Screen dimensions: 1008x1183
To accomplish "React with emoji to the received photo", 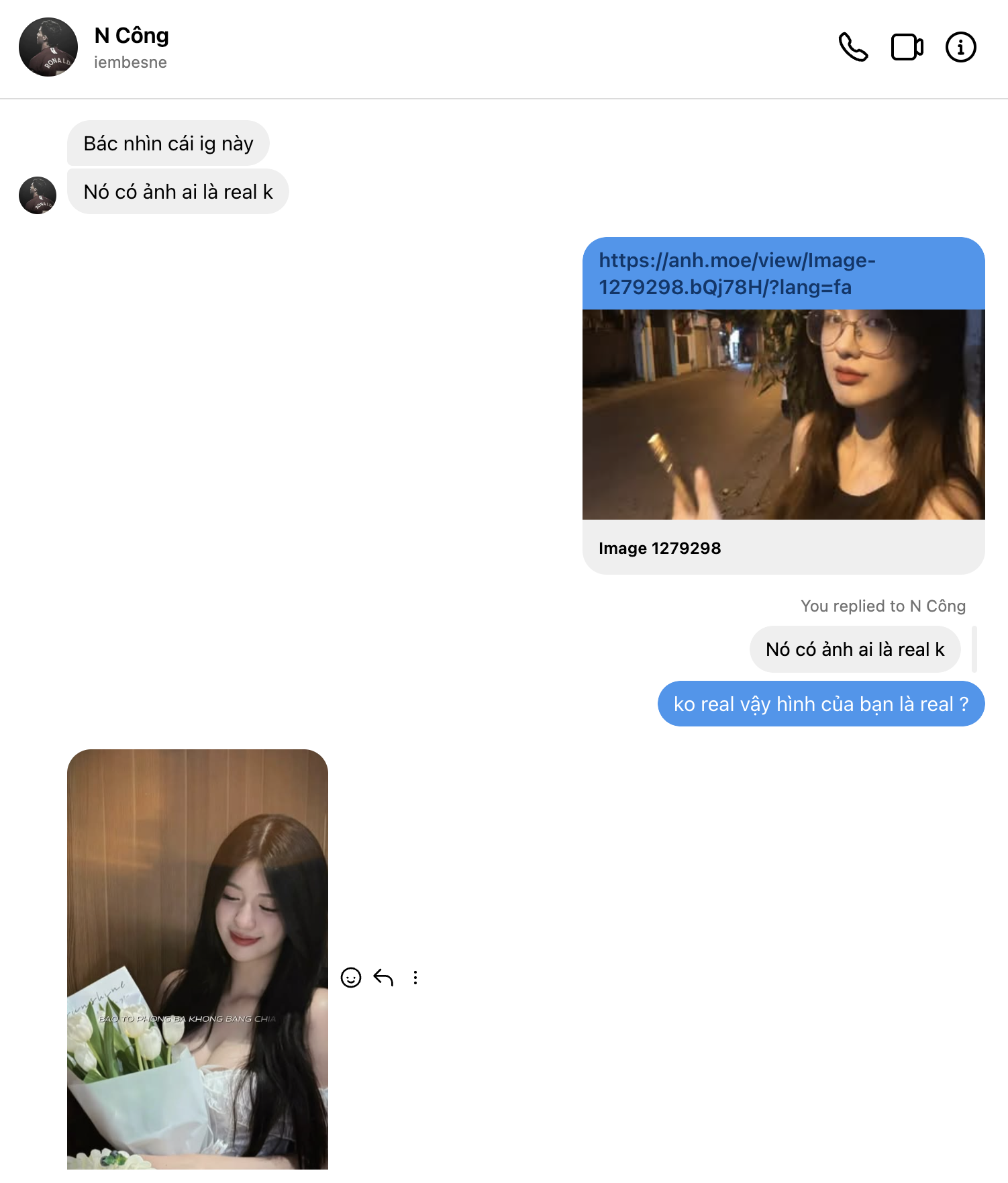I will [351, 978].
